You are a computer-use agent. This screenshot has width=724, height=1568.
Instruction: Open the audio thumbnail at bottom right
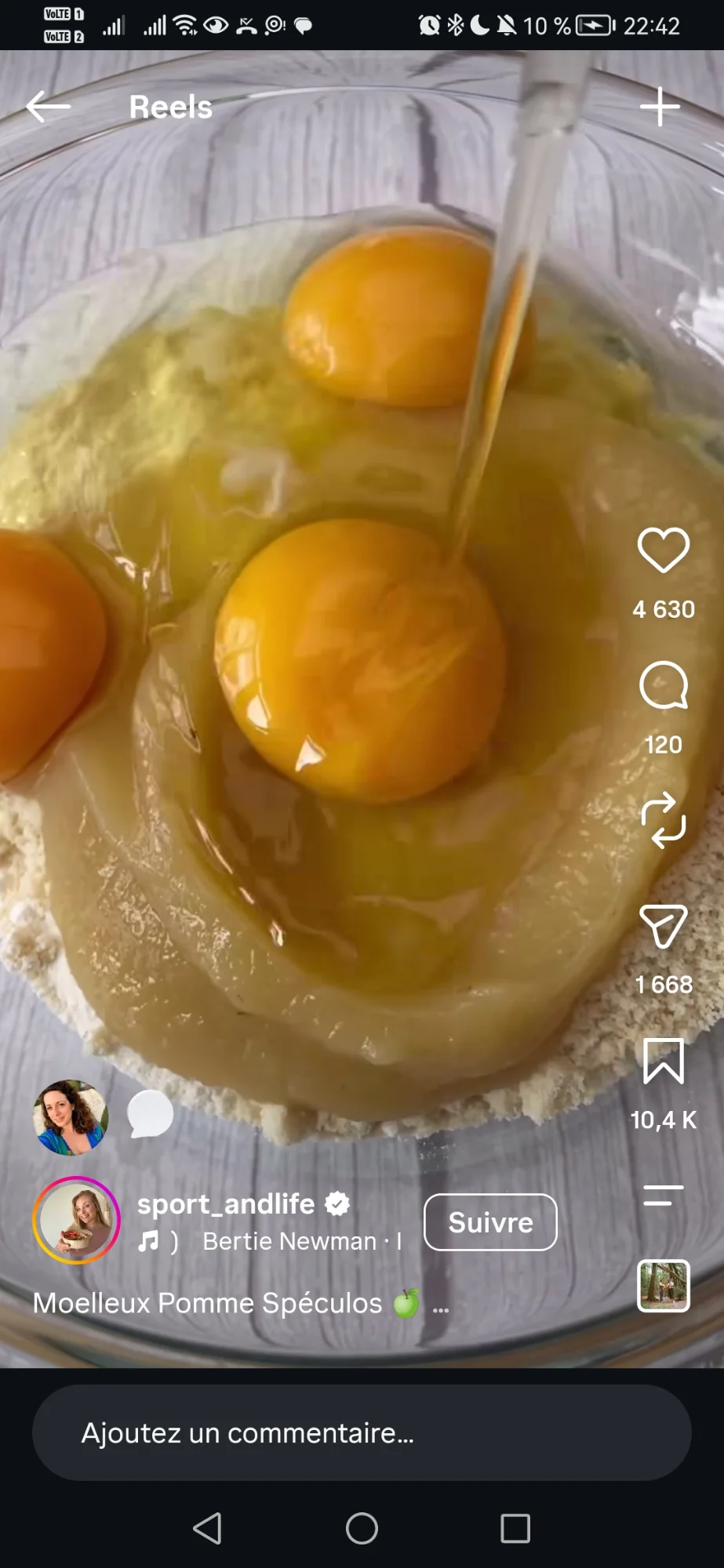[664, 1286]
